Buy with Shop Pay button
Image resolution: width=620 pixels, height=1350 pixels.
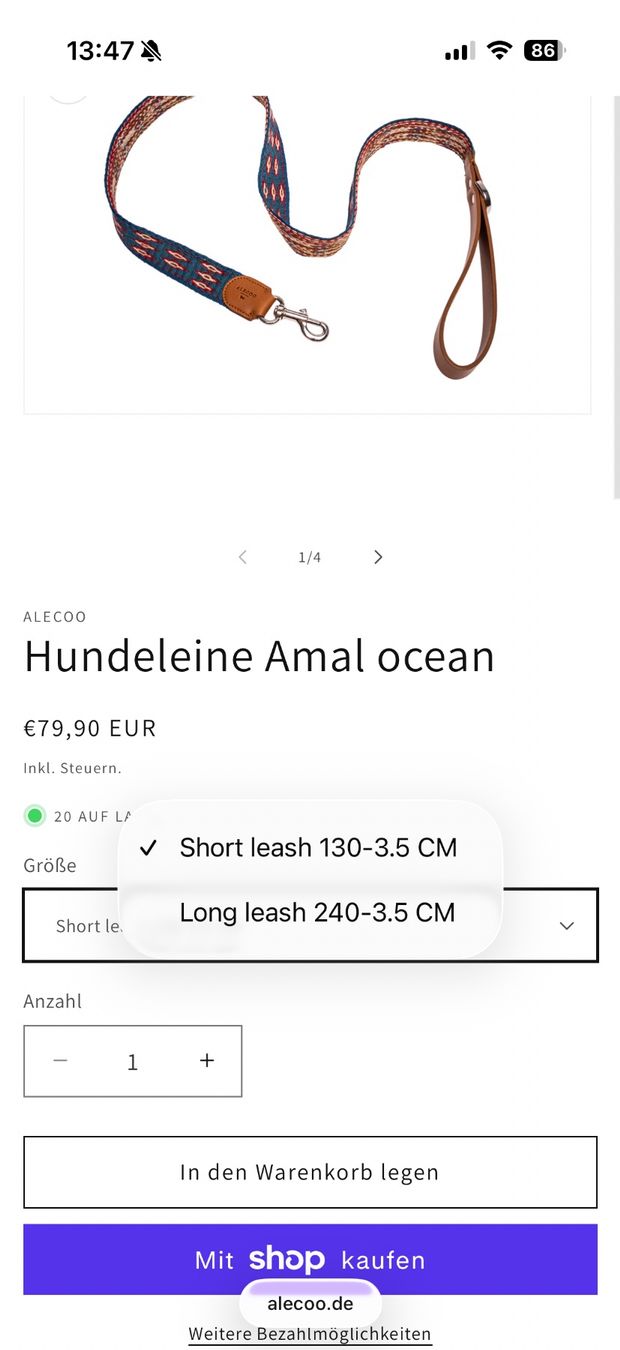point(310,1260)
